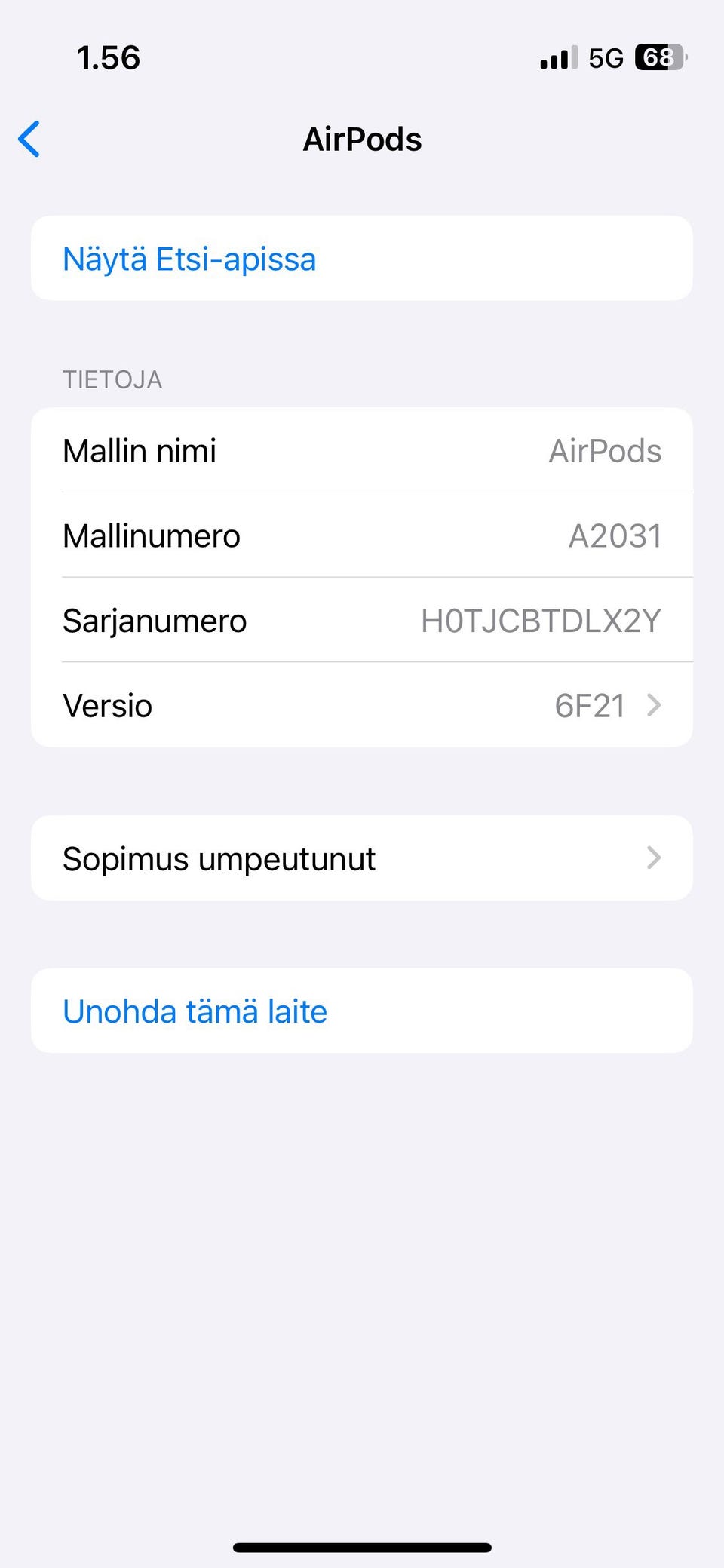Tap Unohda tämä laite
This screenshot has height=1568, width=724.
(x=195, y=1011)
